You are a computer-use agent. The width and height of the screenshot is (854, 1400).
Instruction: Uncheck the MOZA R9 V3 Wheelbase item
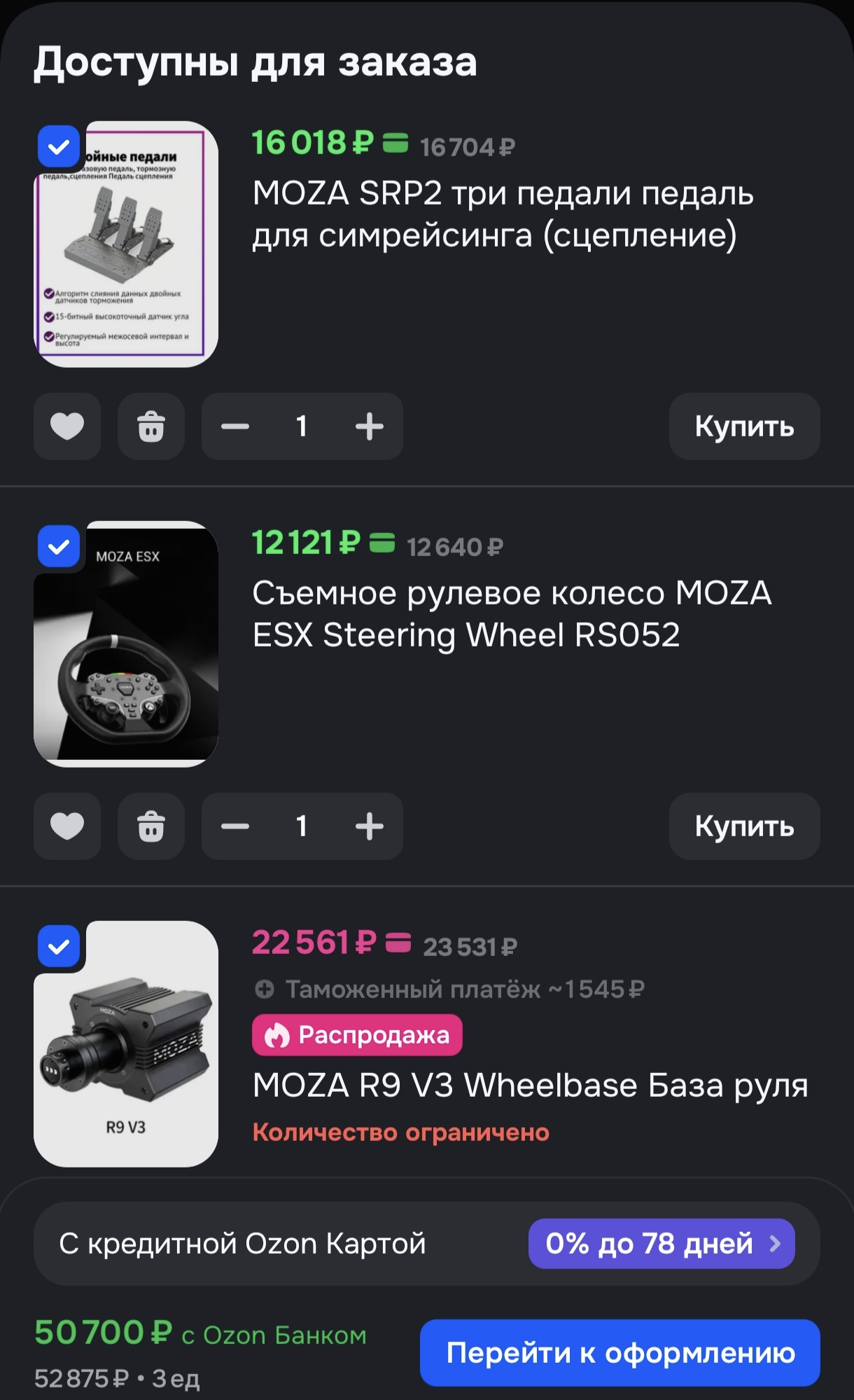coord(59,946)
